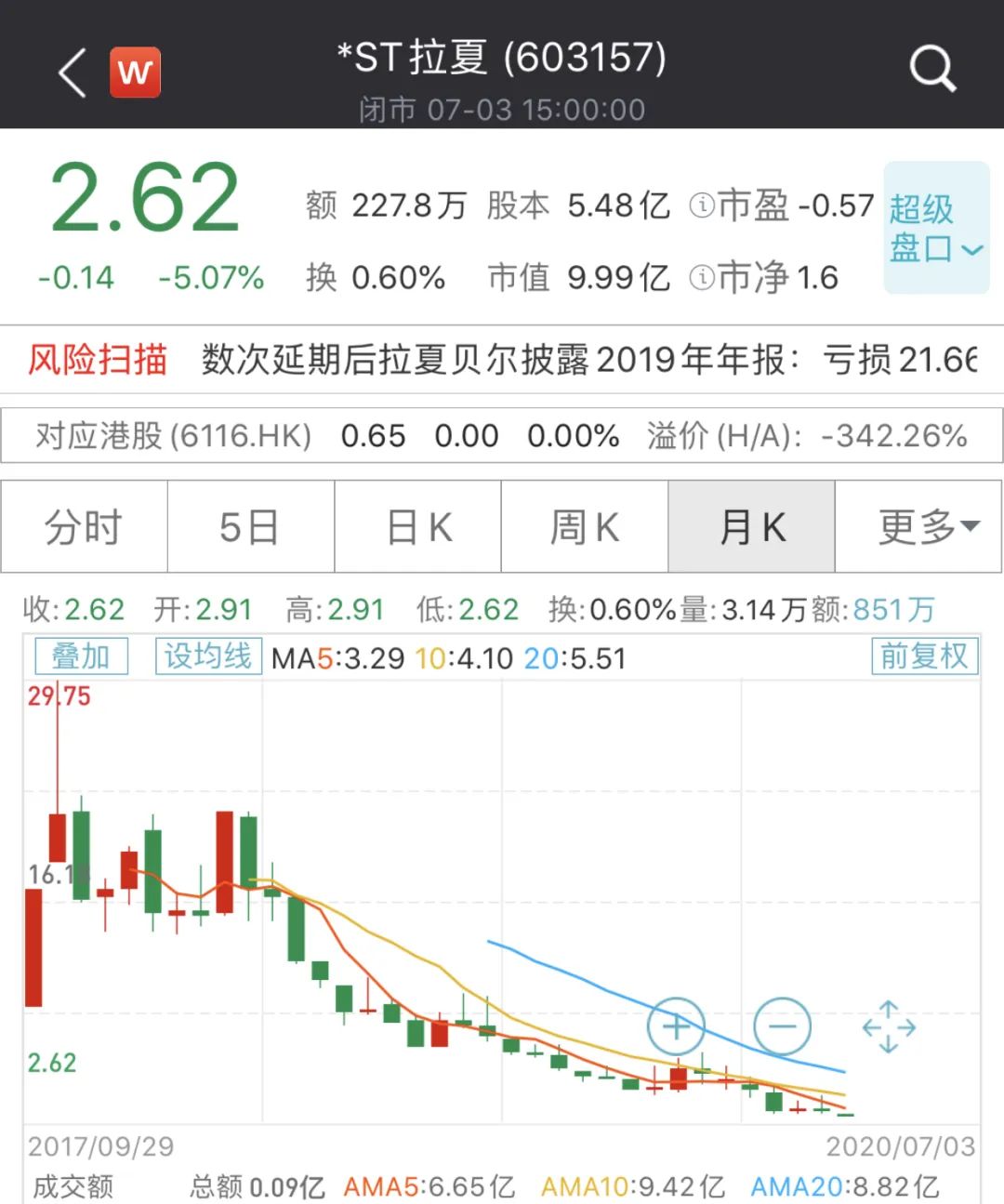Select the 日K chart tab
The height and width of the screenshot is (1204, 1004).
418,527
